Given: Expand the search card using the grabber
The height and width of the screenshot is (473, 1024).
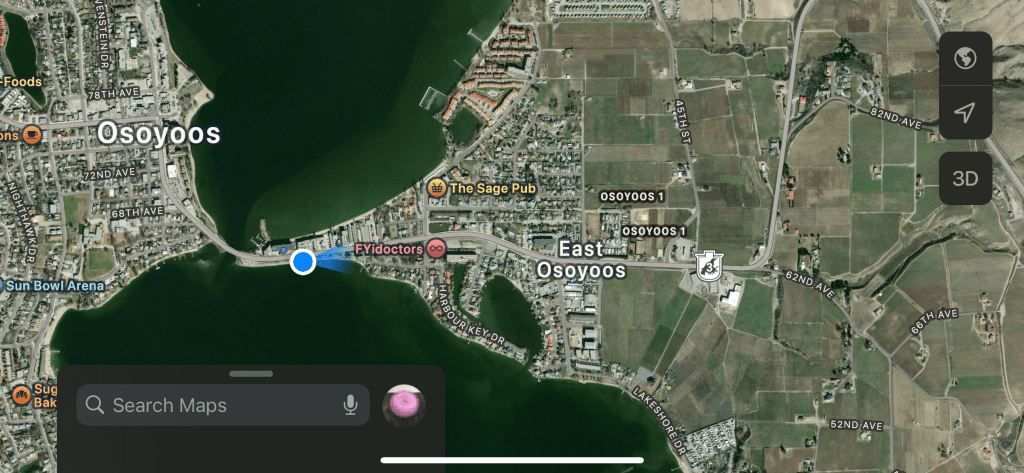Looking at the screenshot, I should click(x=251, y=374).
